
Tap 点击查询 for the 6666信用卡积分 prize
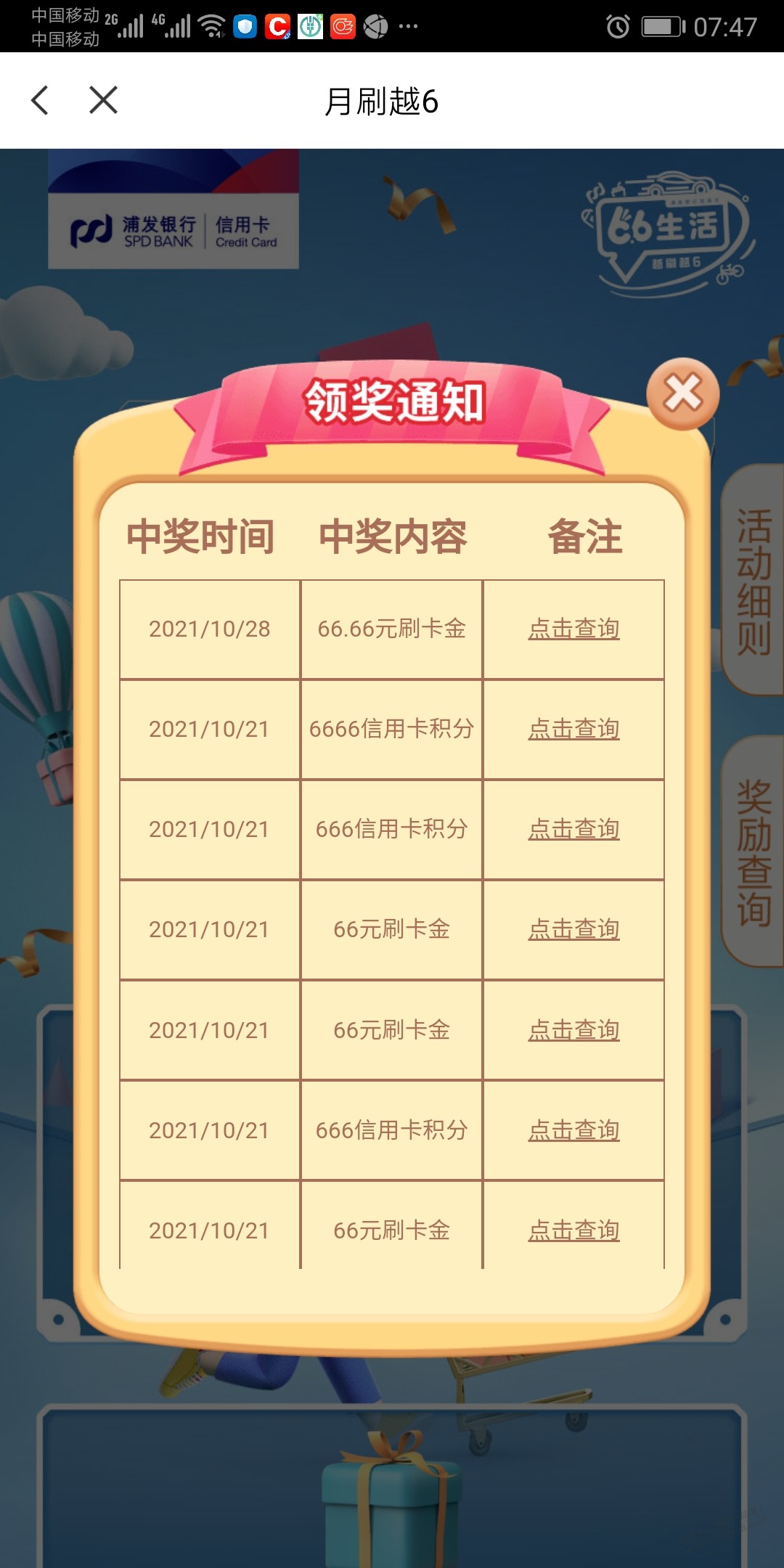click(573, 729)
